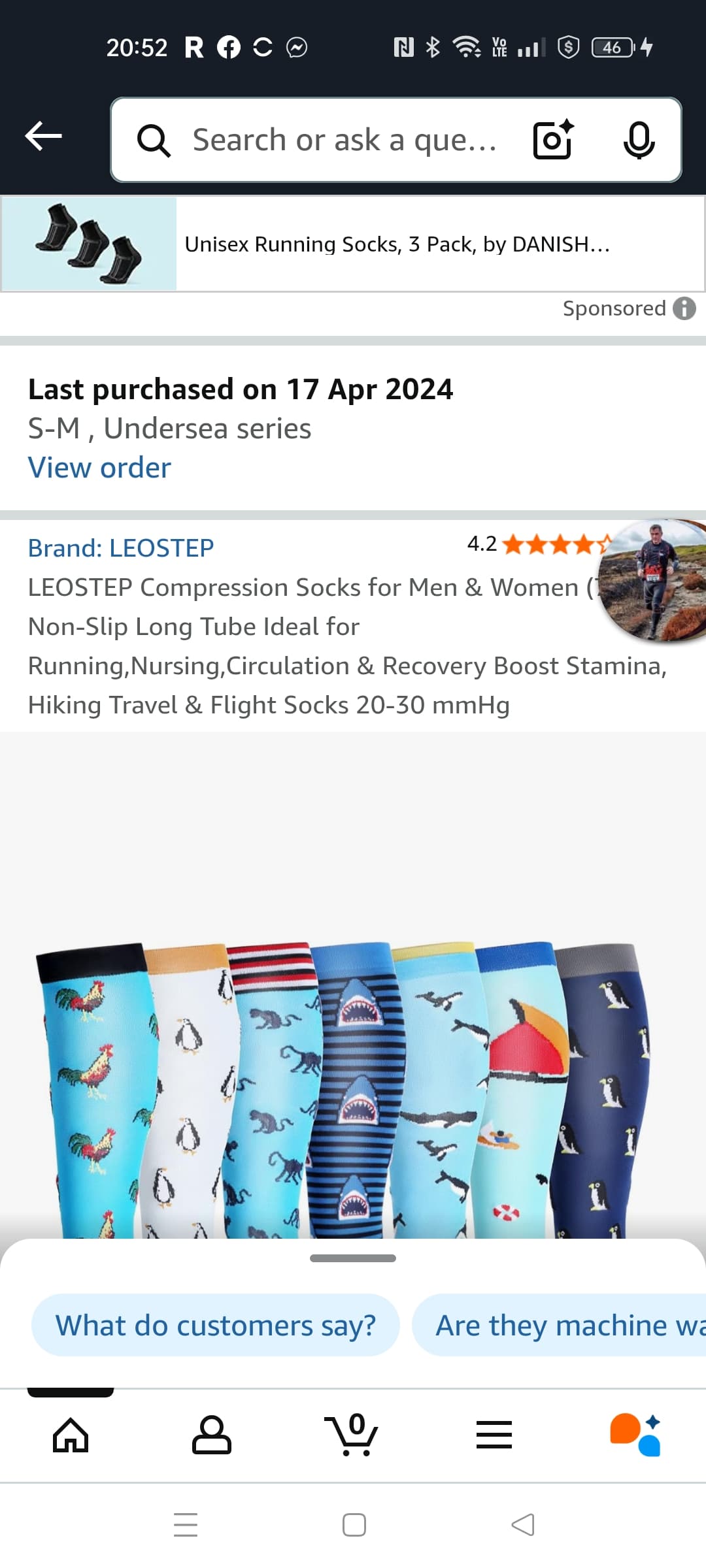
Task: Open the LEOSTEP brand page
Action: click(121, 548)
